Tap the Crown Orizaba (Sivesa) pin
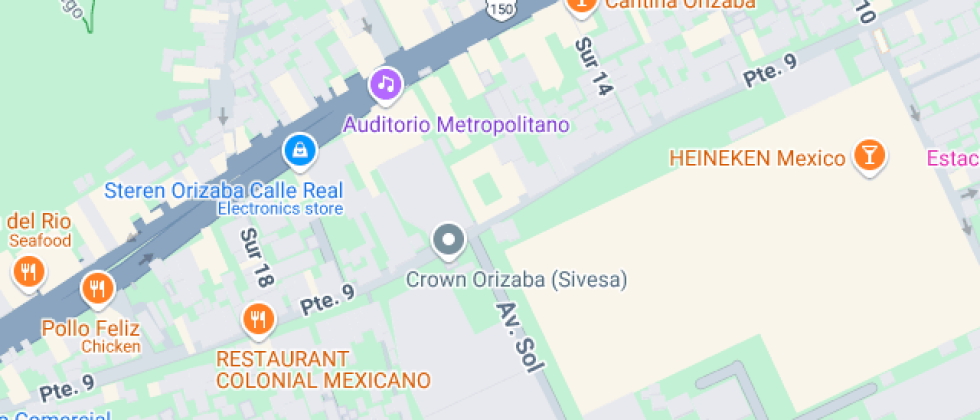The image size is (980, 420). pyautogui.click(x=449, y=240)
